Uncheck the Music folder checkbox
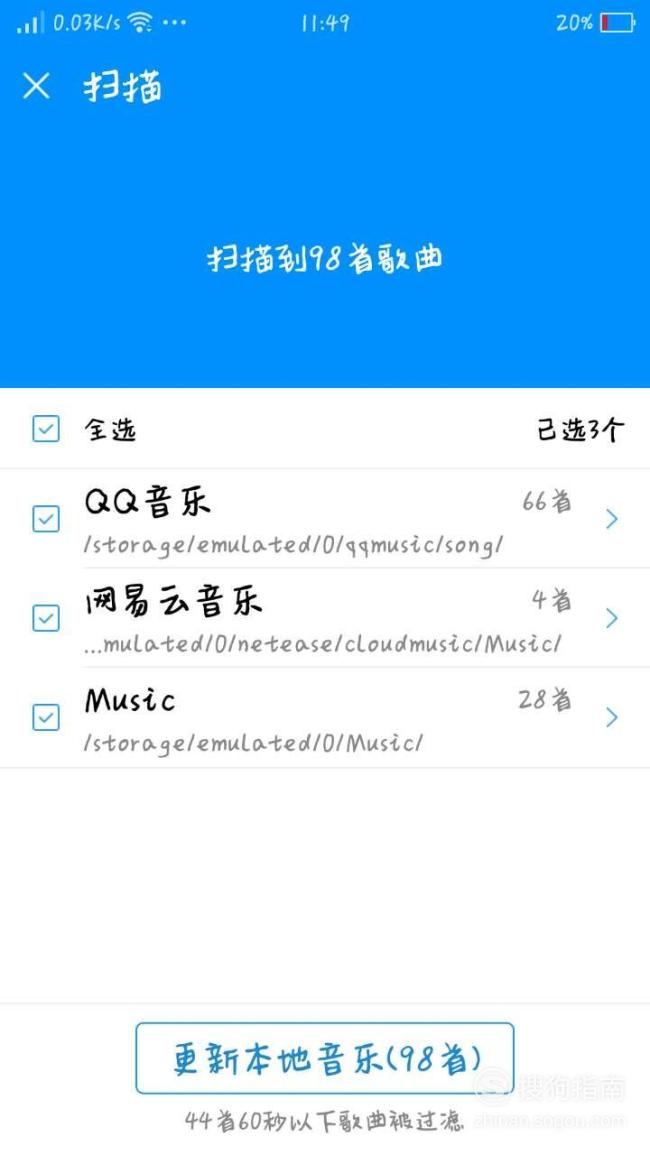The height and width of the screenshot is (1155, 650). click(46, 717)
